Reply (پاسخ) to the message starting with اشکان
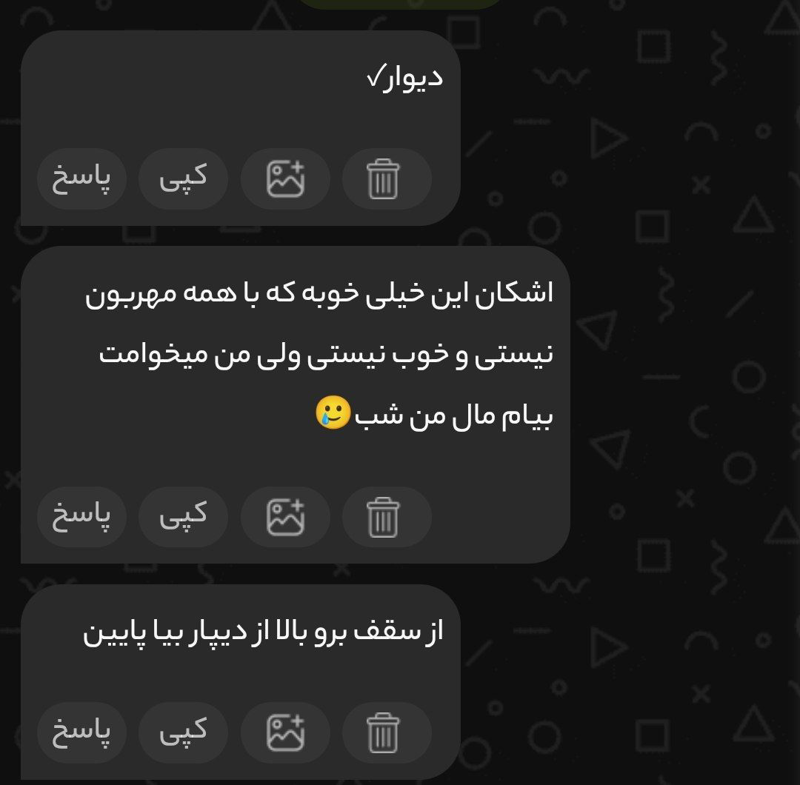This screenshot has height=785, width=800. click(x=81, y=515)
